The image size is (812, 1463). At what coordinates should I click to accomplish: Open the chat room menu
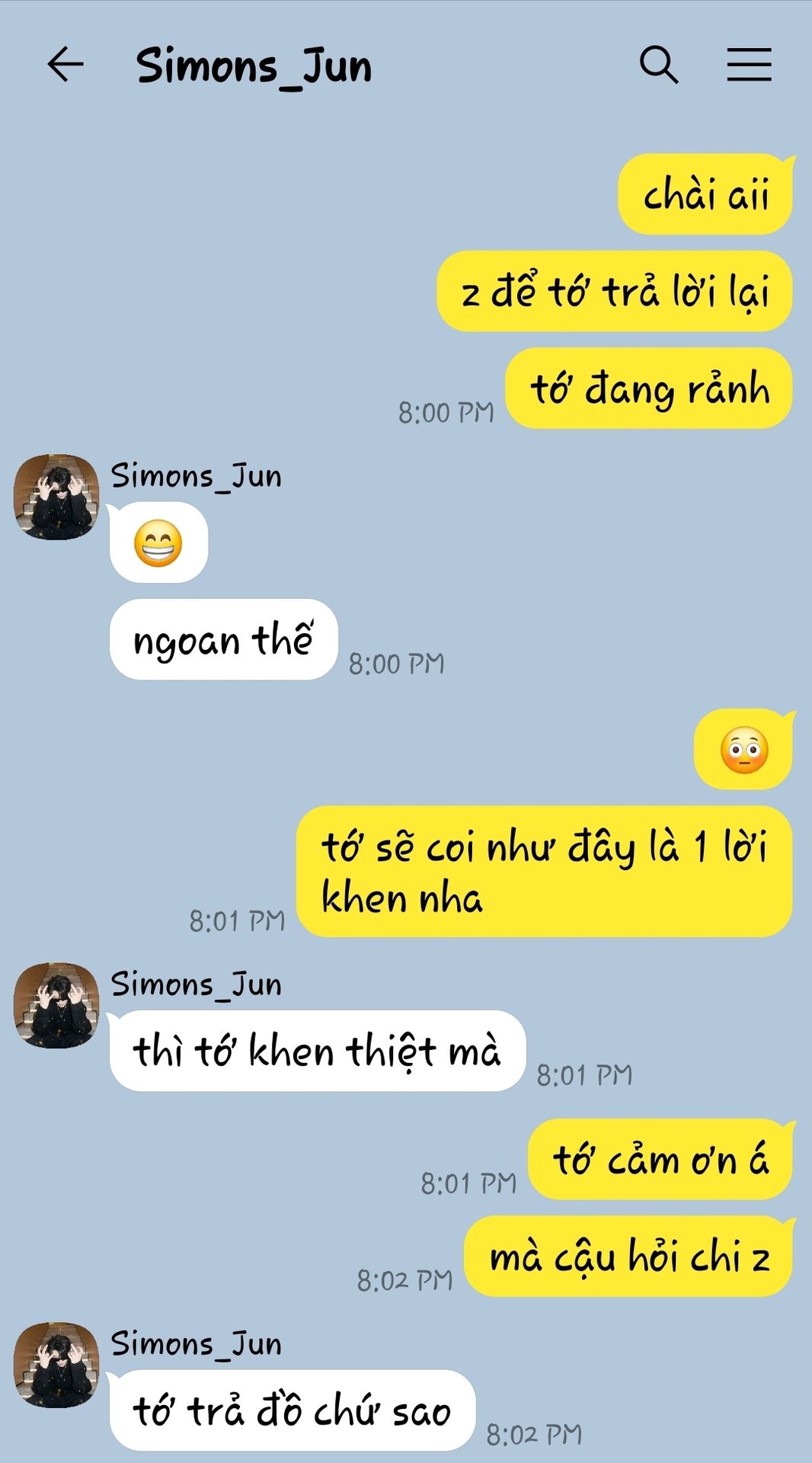click(x=749, y=64)
